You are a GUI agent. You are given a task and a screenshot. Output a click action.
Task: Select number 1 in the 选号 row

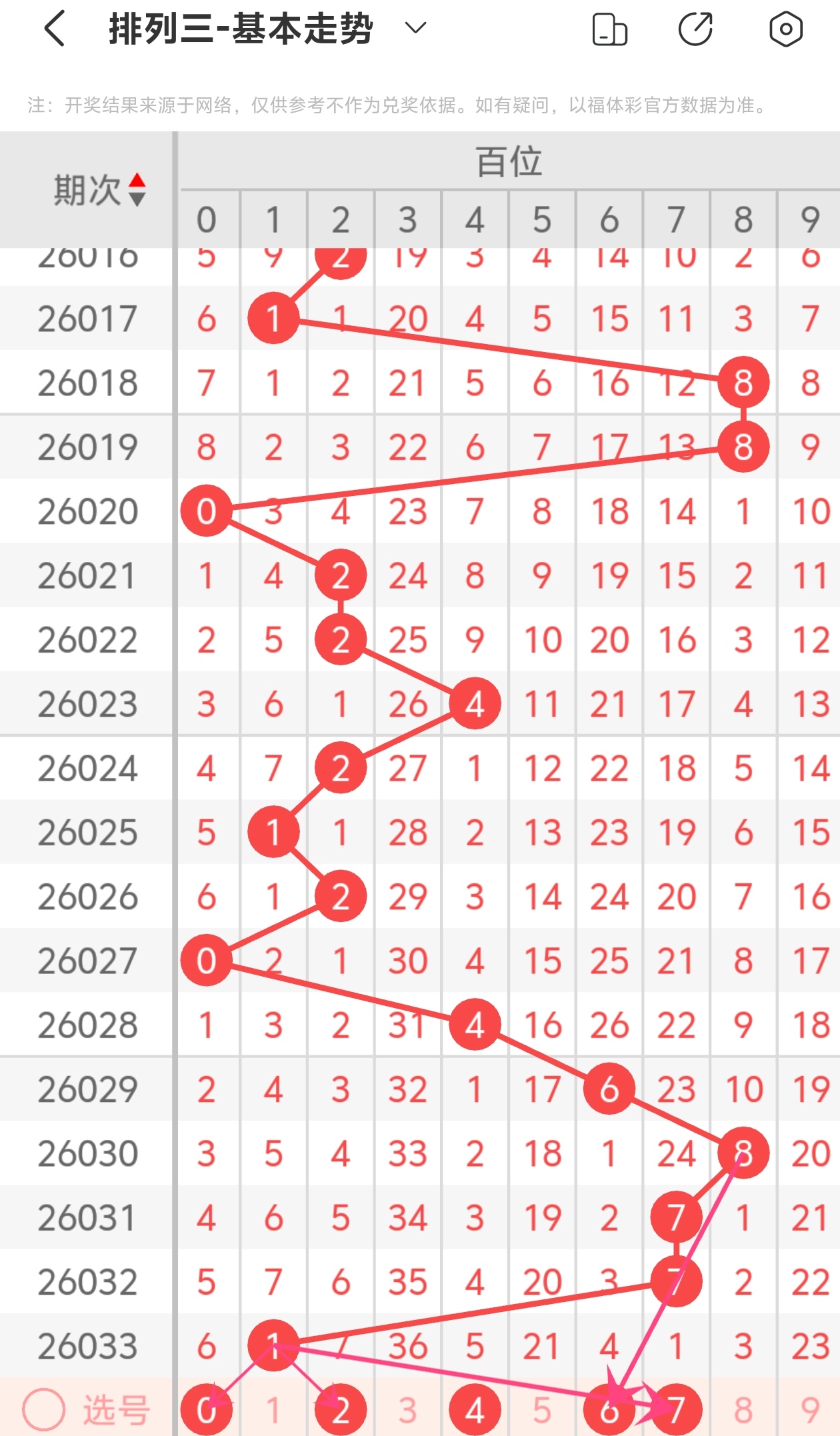click(273, 1410)
